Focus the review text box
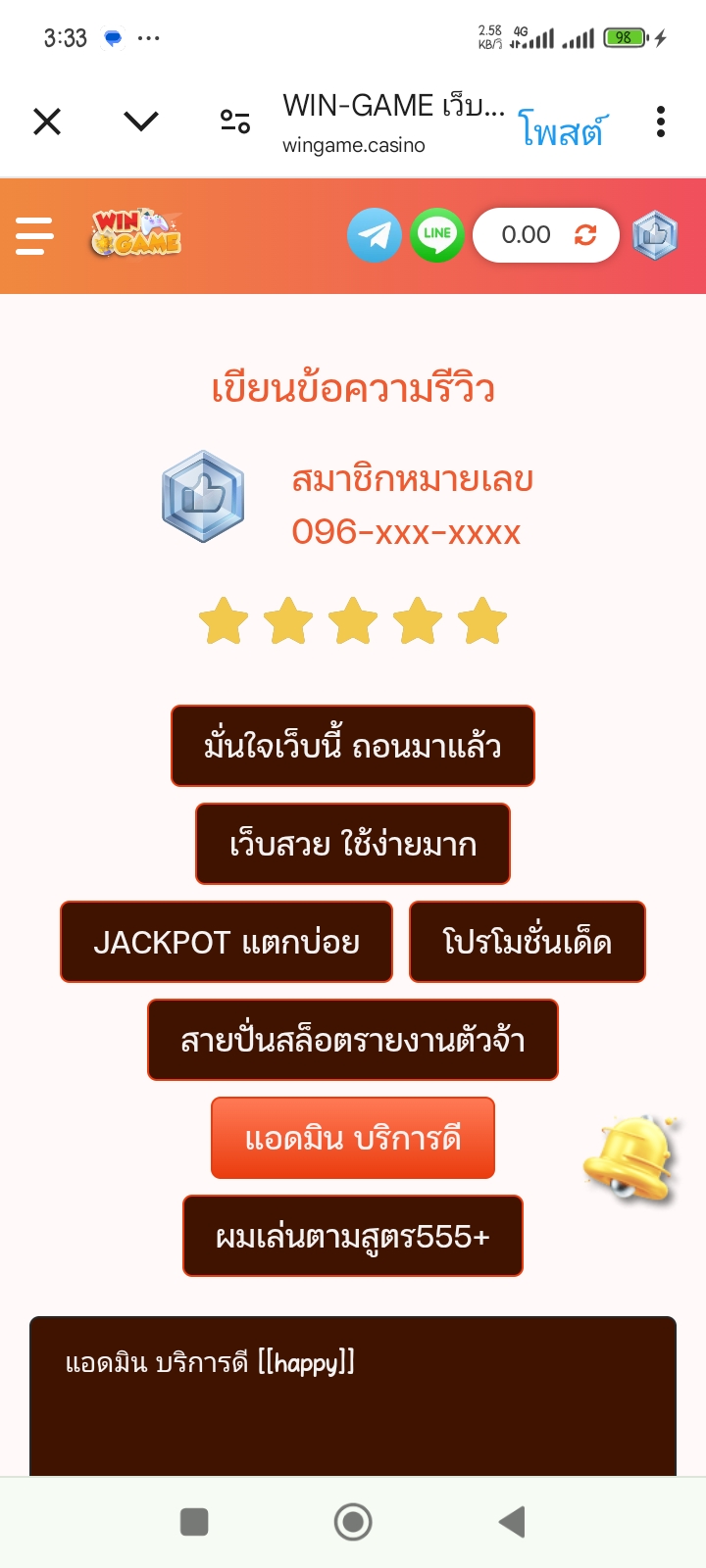Screen dimensions: 706x1568 click(x=353, y=1396)
